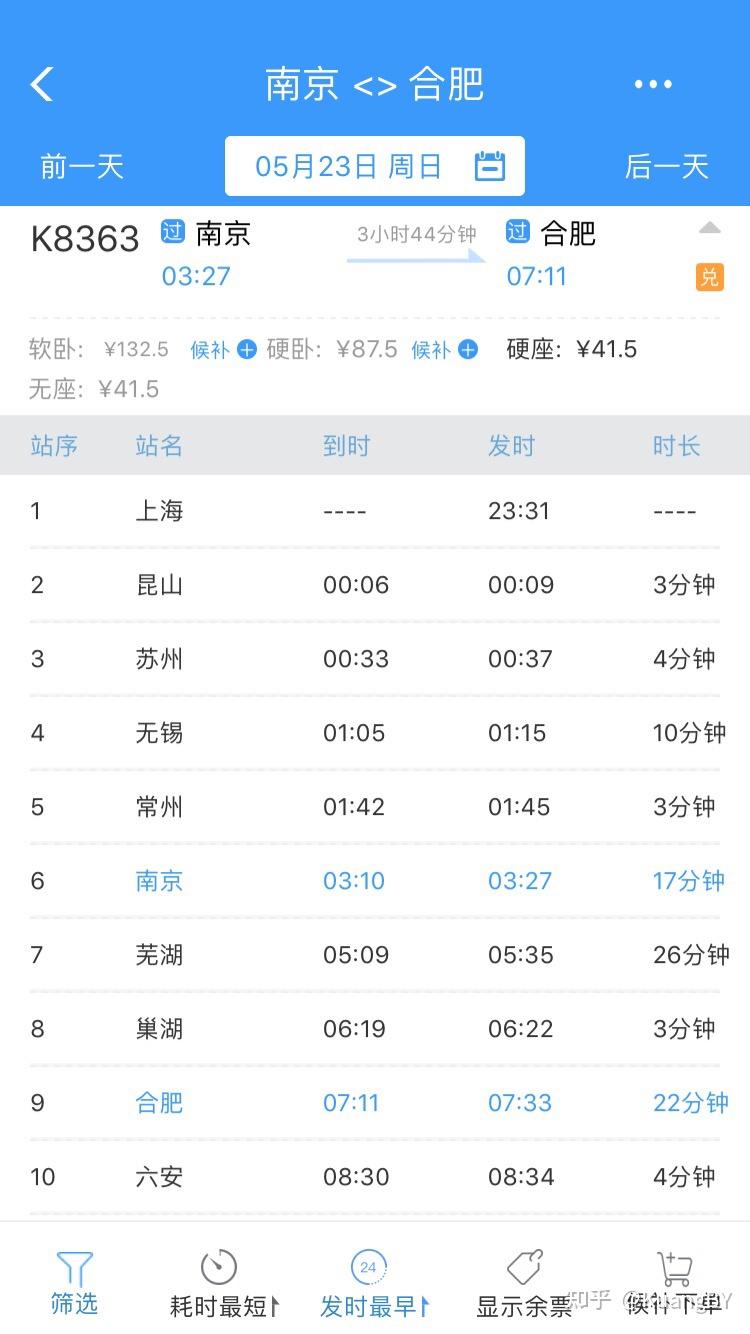Add 硬卧 waitlist via 候补 plus button
This screenshot has width=750, height=1334.
click(x=470, y=350)
